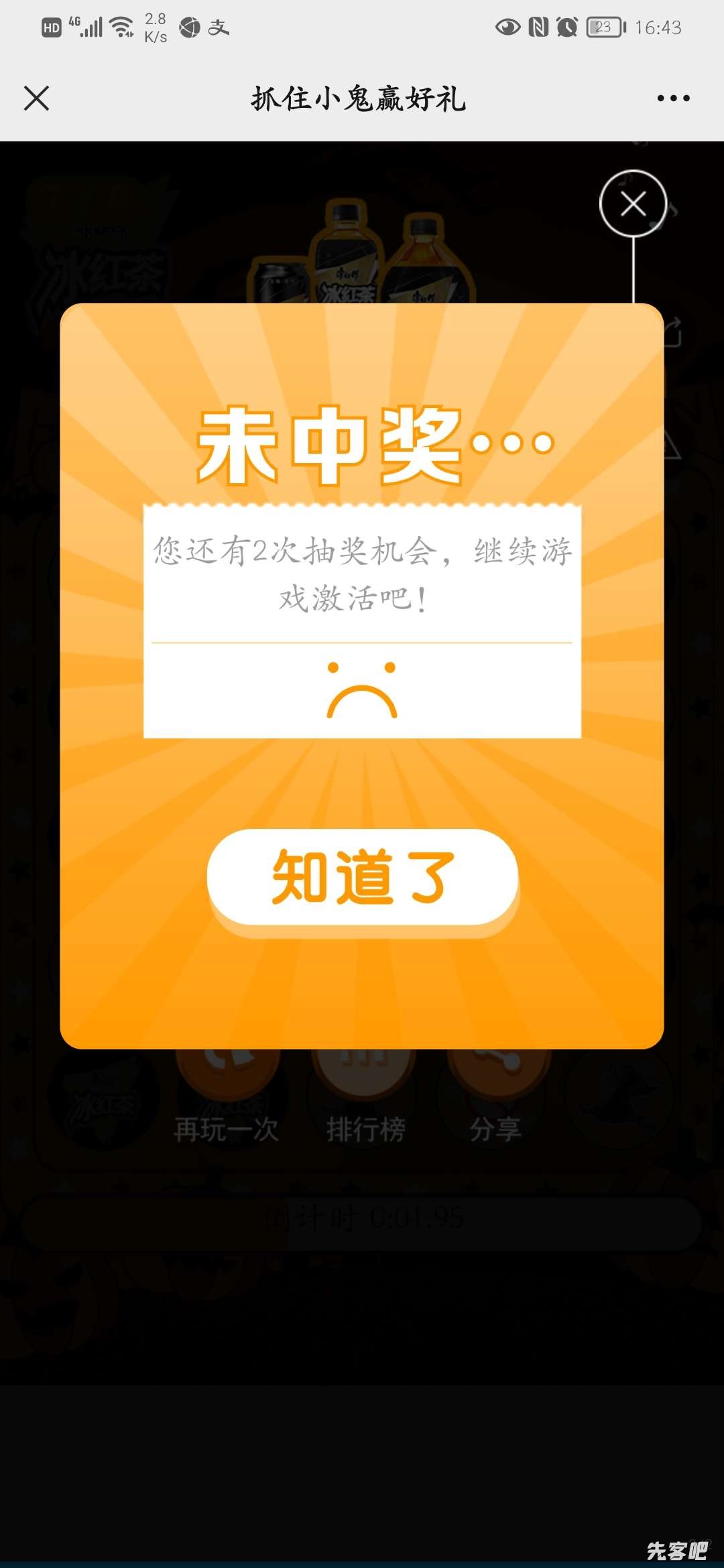Viewport: 724px width, 1568px height.
Task: Dismiss the 未中奖 popup with circled X
Action: coord(633,204)
